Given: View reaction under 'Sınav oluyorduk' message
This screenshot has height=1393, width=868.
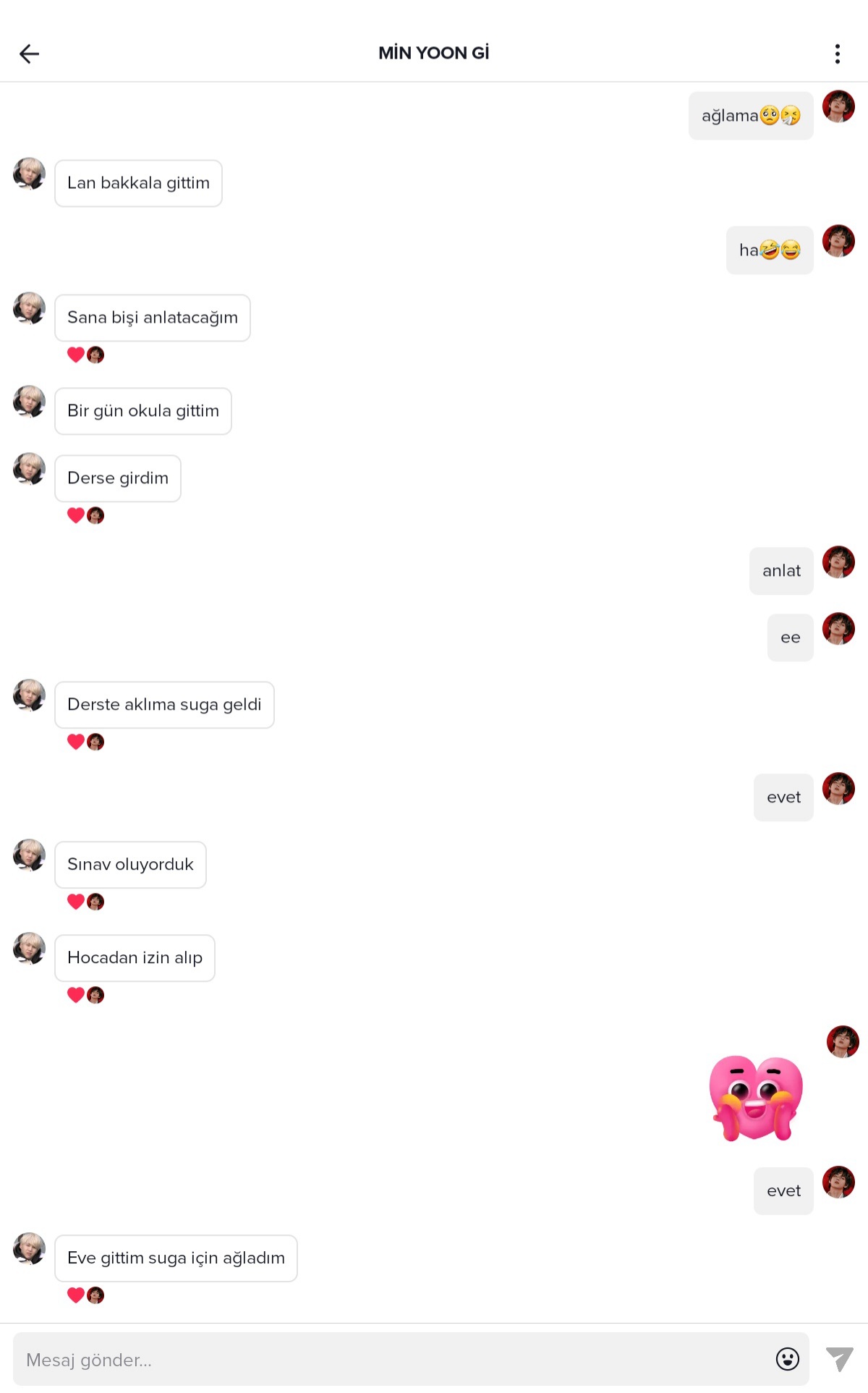Looking at the screenshot, I should [x=85, y=902].
